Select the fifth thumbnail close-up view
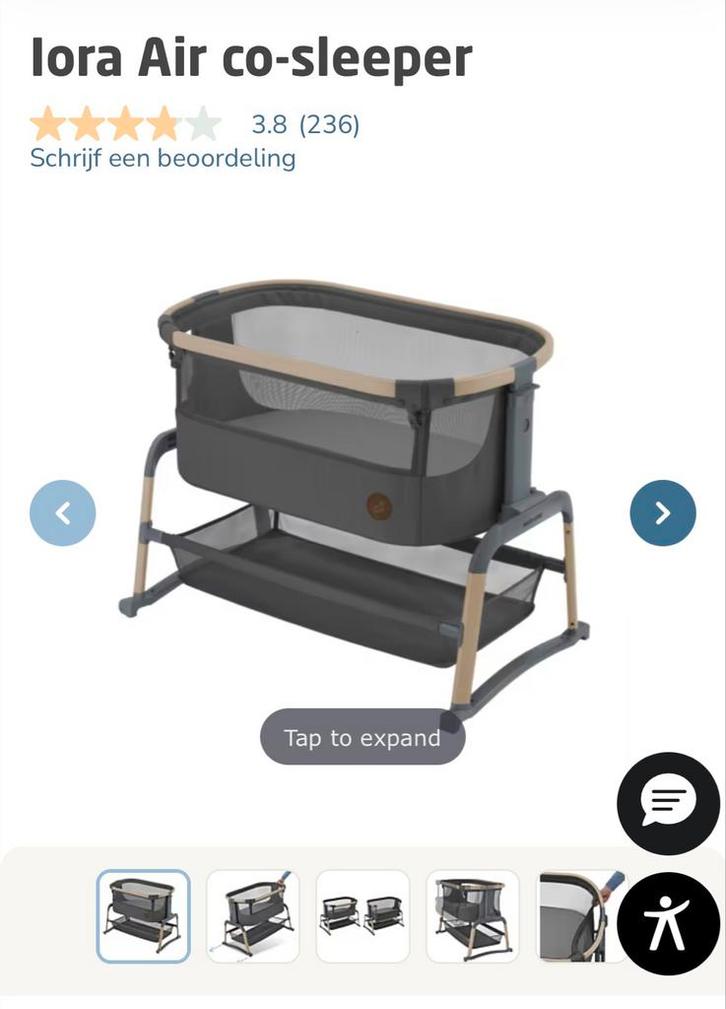 575,916
